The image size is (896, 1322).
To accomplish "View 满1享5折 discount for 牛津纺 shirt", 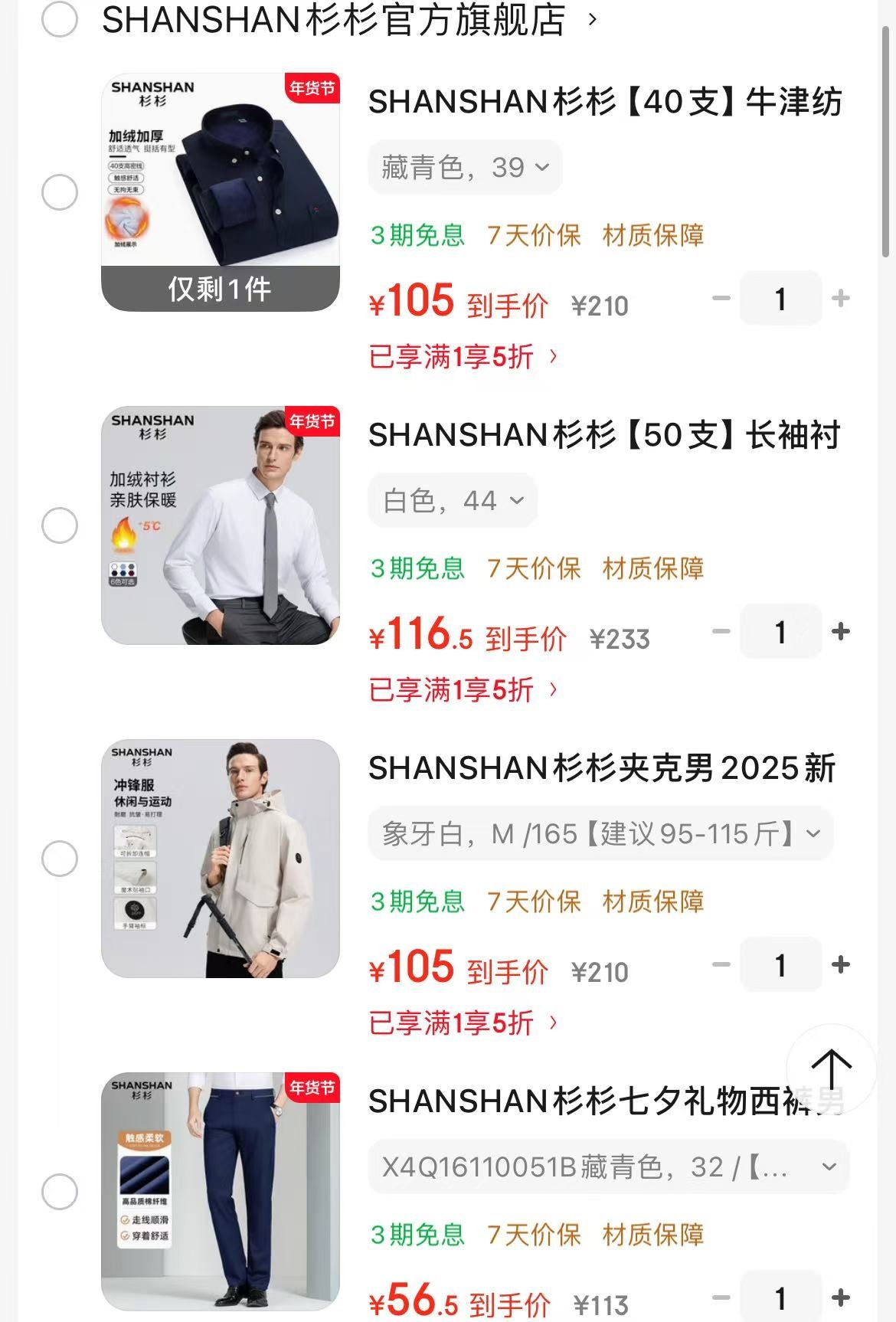I will click(463, 357).
